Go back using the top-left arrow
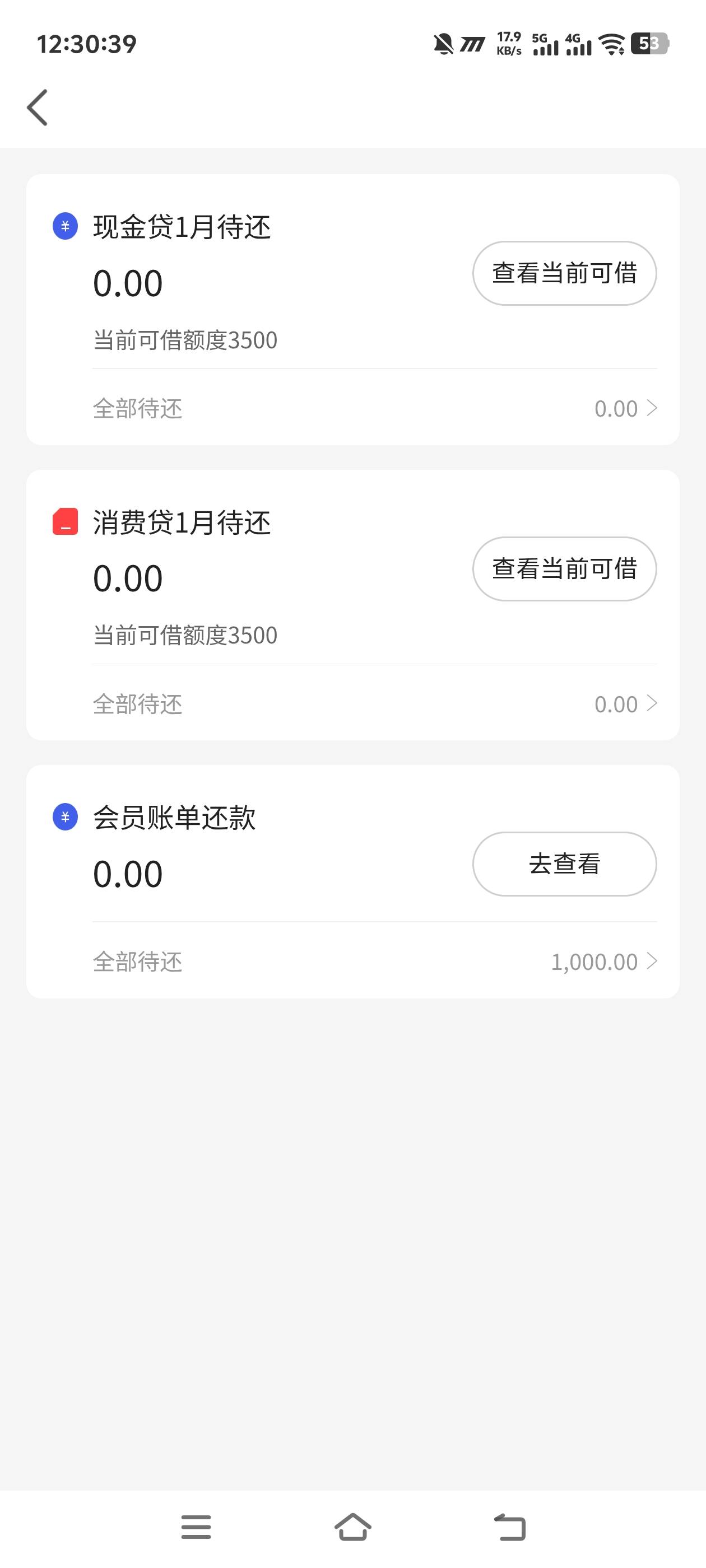 coord(38,108)
